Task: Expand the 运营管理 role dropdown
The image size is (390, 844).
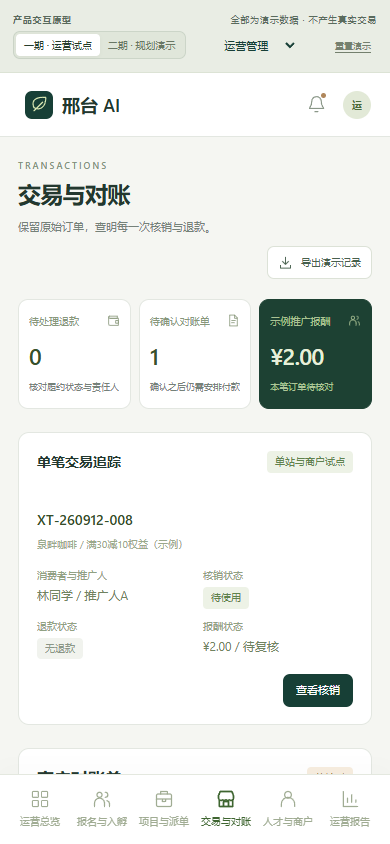Action: point(259,46)
